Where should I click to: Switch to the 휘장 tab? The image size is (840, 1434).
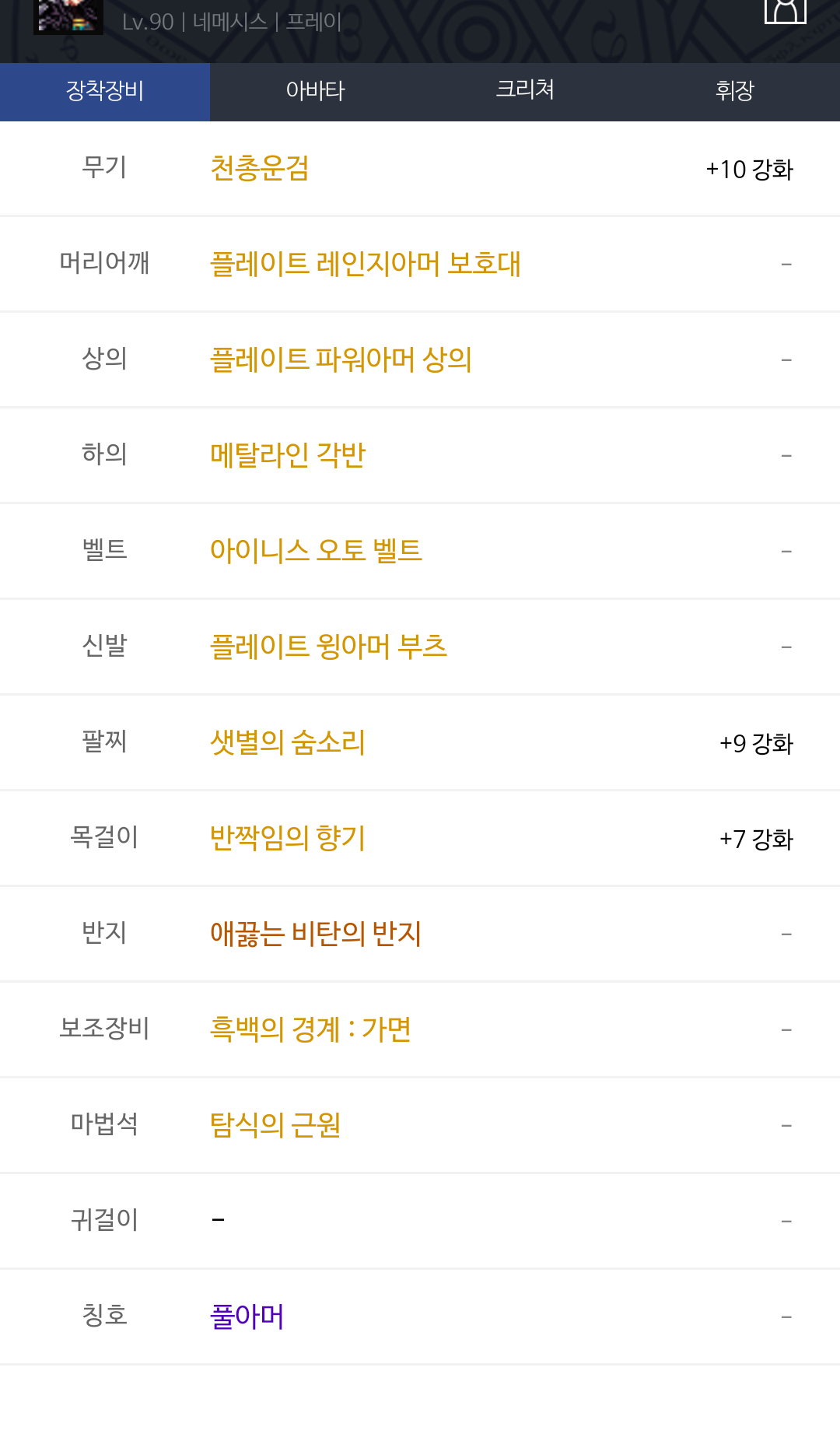pyautogui.click(x=735, y=91)
